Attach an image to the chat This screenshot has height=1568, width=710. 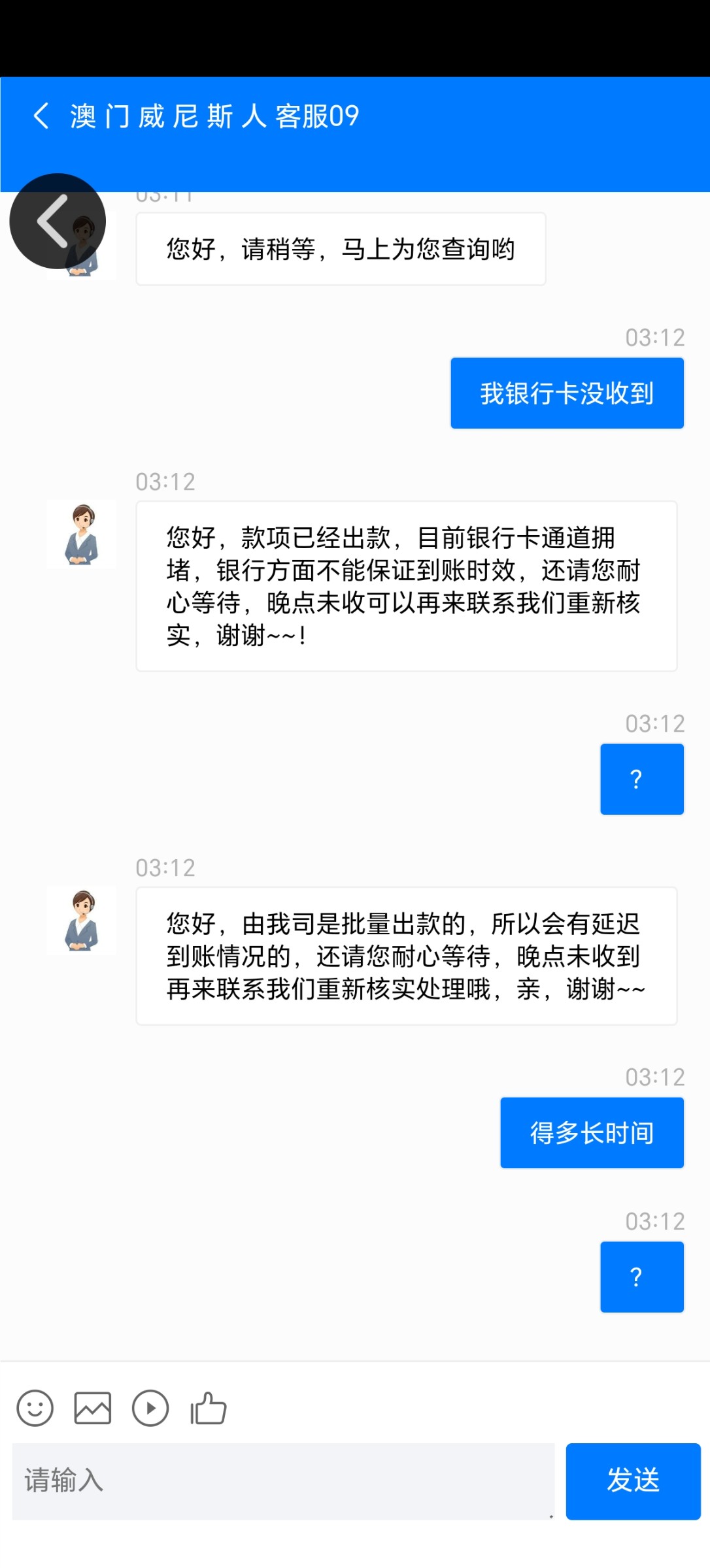[93, 1407]
